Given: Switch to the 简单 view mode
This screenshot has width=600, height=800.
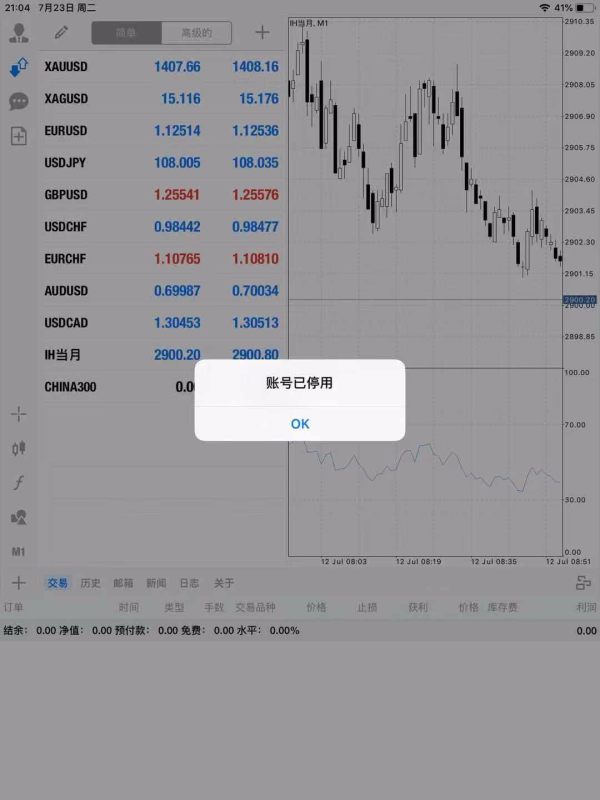Looking at the screenshot, I should click(126, 33).
